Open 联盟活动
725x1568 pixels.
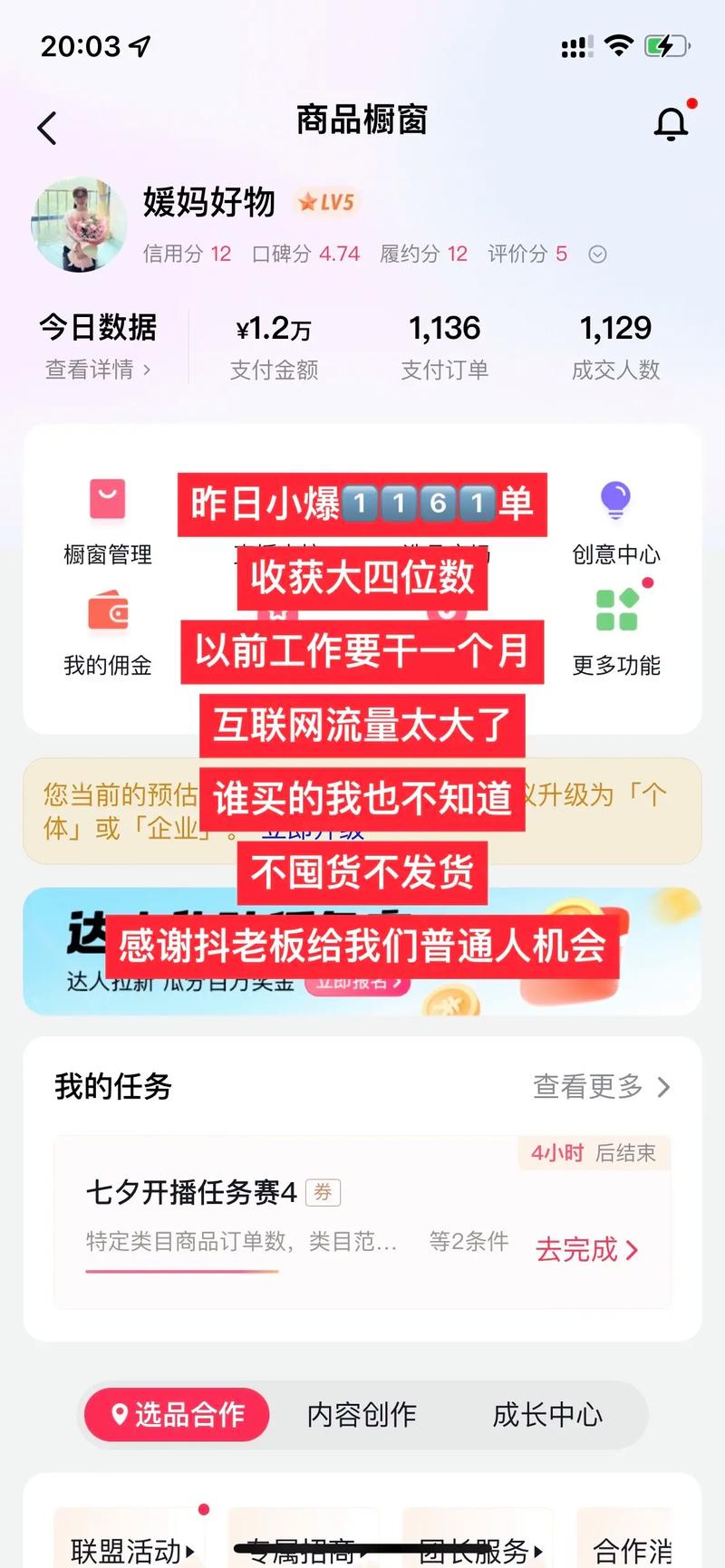[130, 1550]
